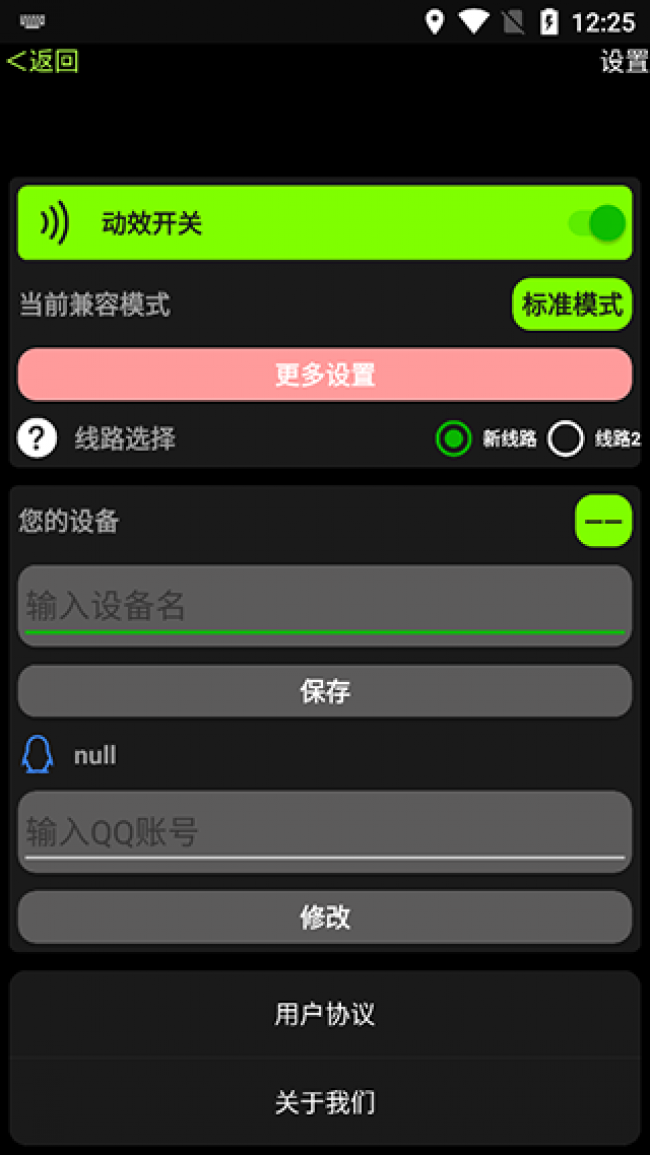Viewport: 650px width, 1155px height.
Task: Focus the 输入设备名 text field
Action: coord(325,606)
